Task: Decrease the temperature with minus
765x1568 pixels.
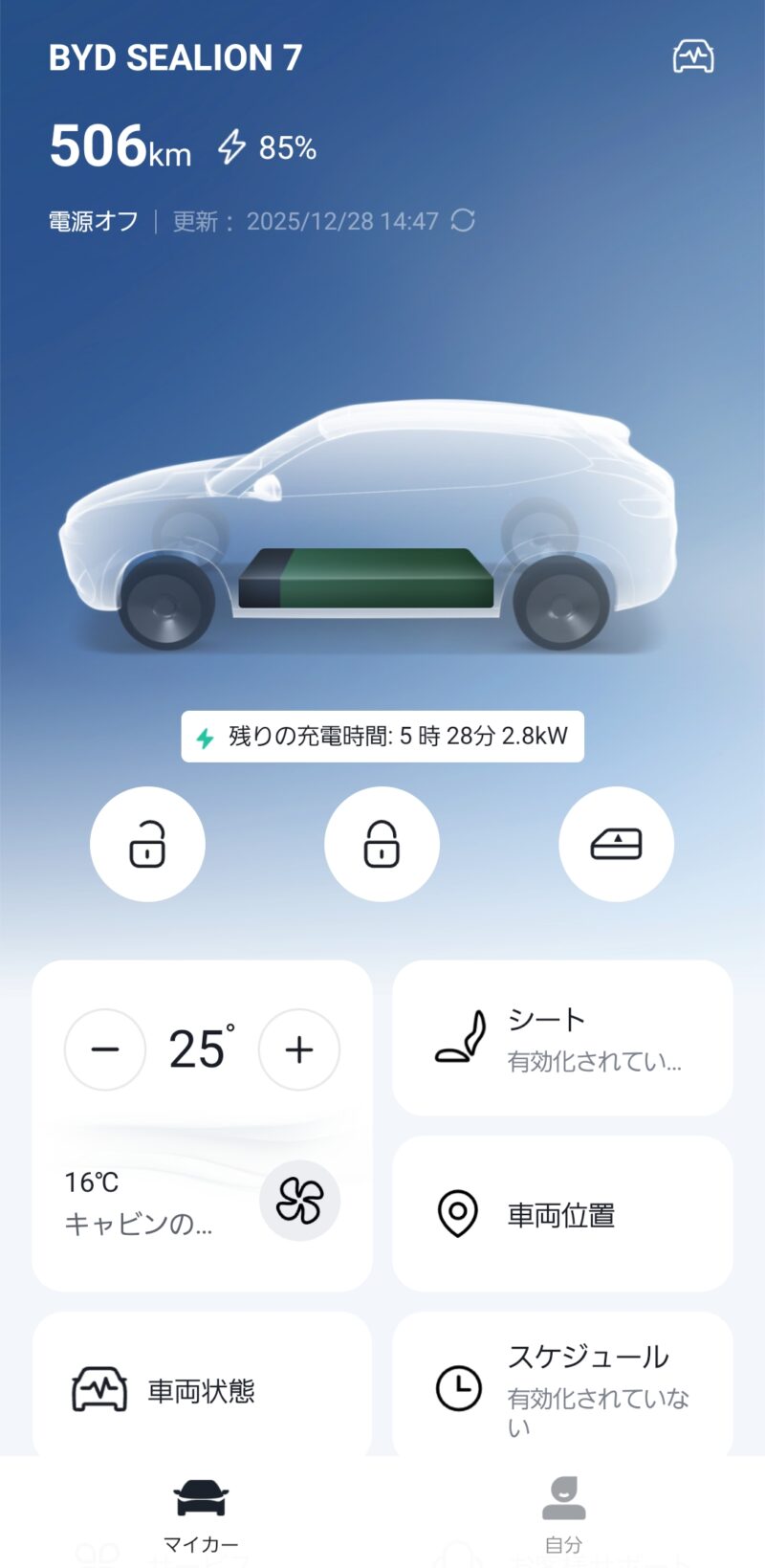Action: [x=105, y=1049]
